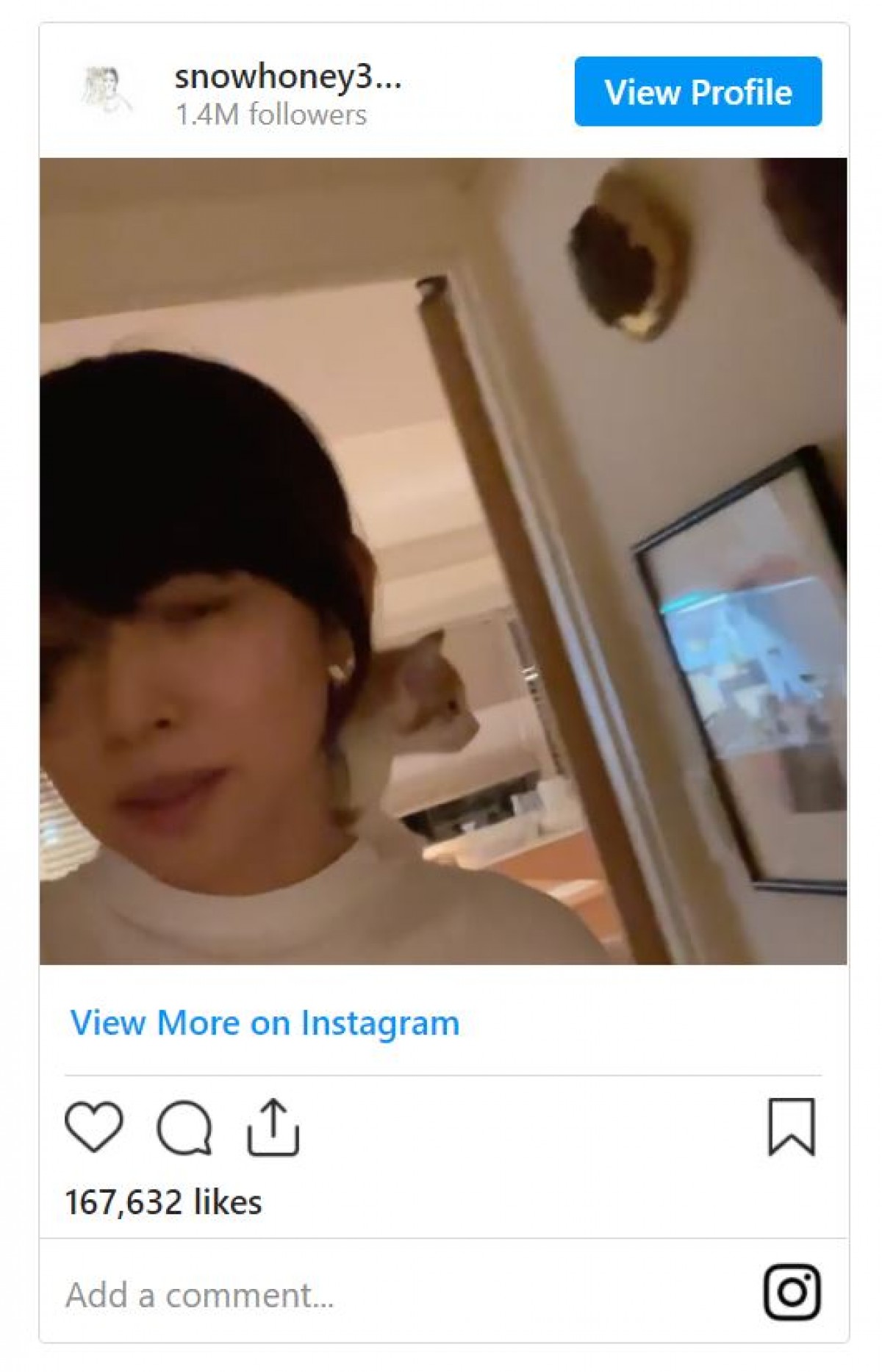Share this post using the share icon
The width and height of the screenshot is (882, 1372).
(x=273, y=1127)
